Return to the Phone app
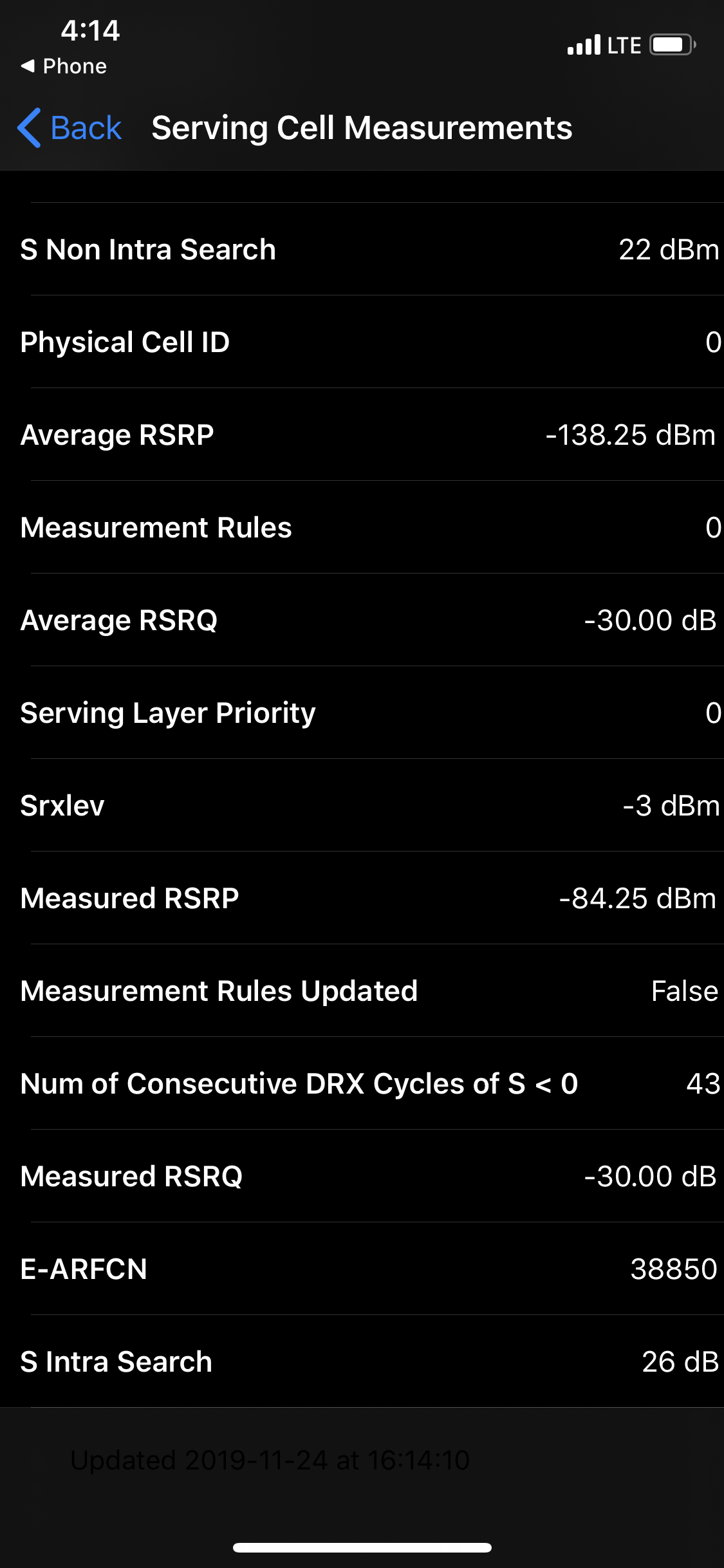The image size is (724, 1568). pyautogui.click(x=64, y=66)
